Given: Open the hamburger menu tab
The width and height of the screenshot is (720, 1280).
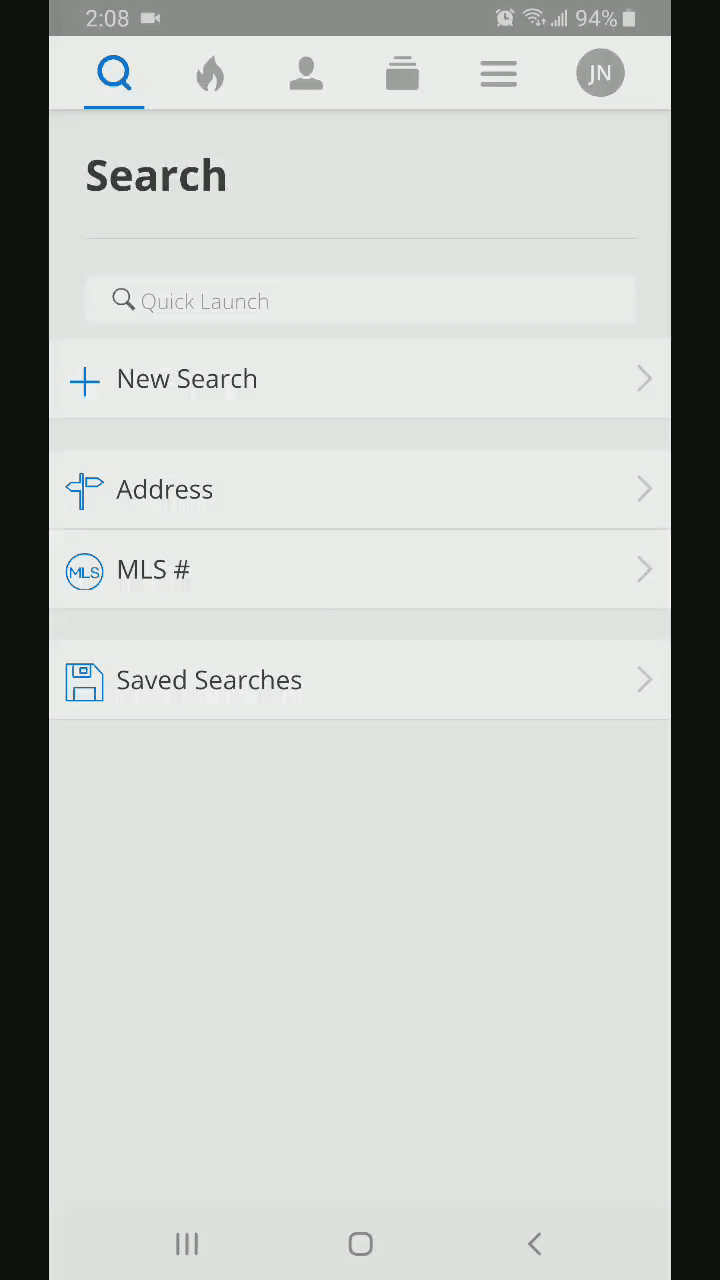Looking at the screenshot, I should [498, 74].
